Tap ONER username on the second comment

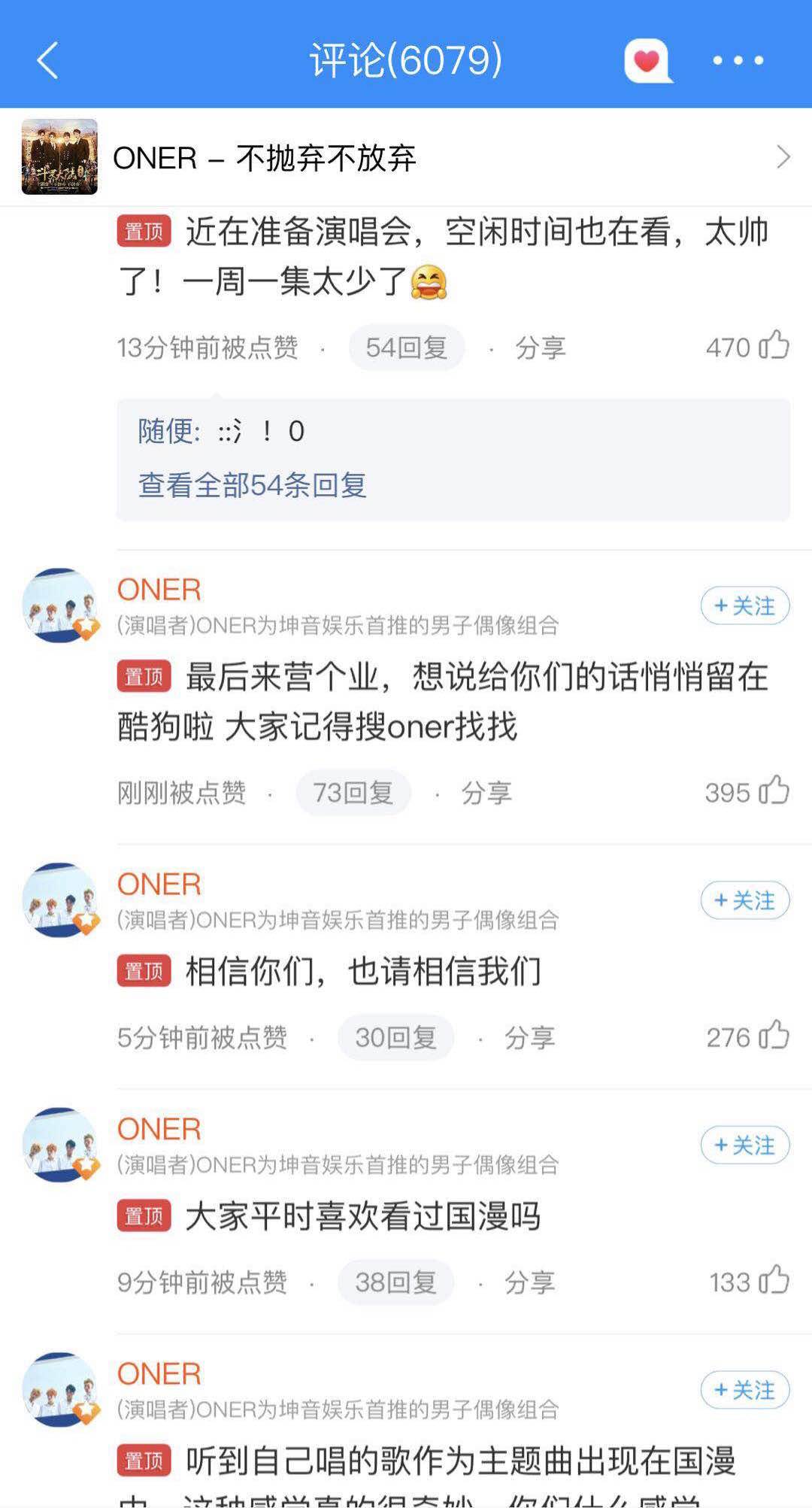tap(159, 588)
